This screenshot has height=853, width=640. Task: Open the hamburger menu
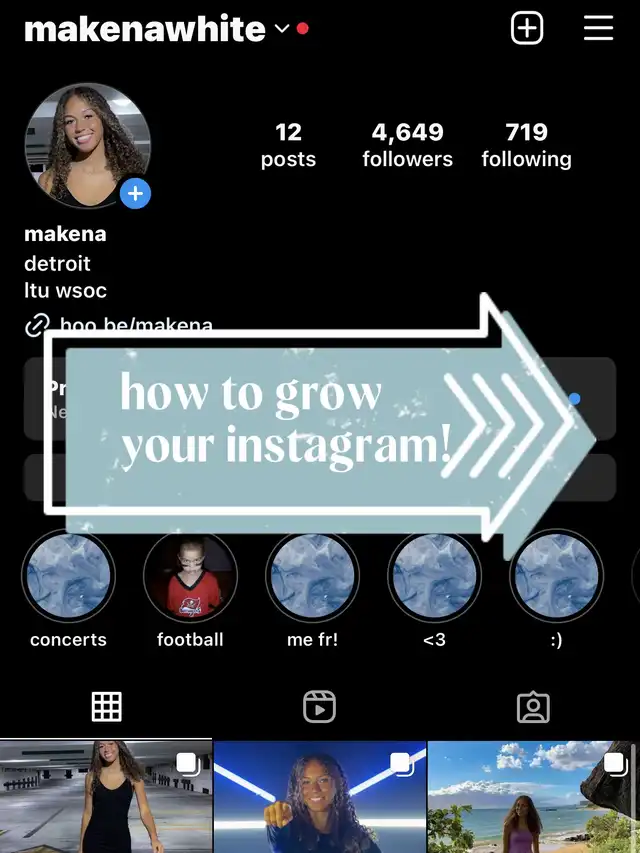click(x=599, y=28)
